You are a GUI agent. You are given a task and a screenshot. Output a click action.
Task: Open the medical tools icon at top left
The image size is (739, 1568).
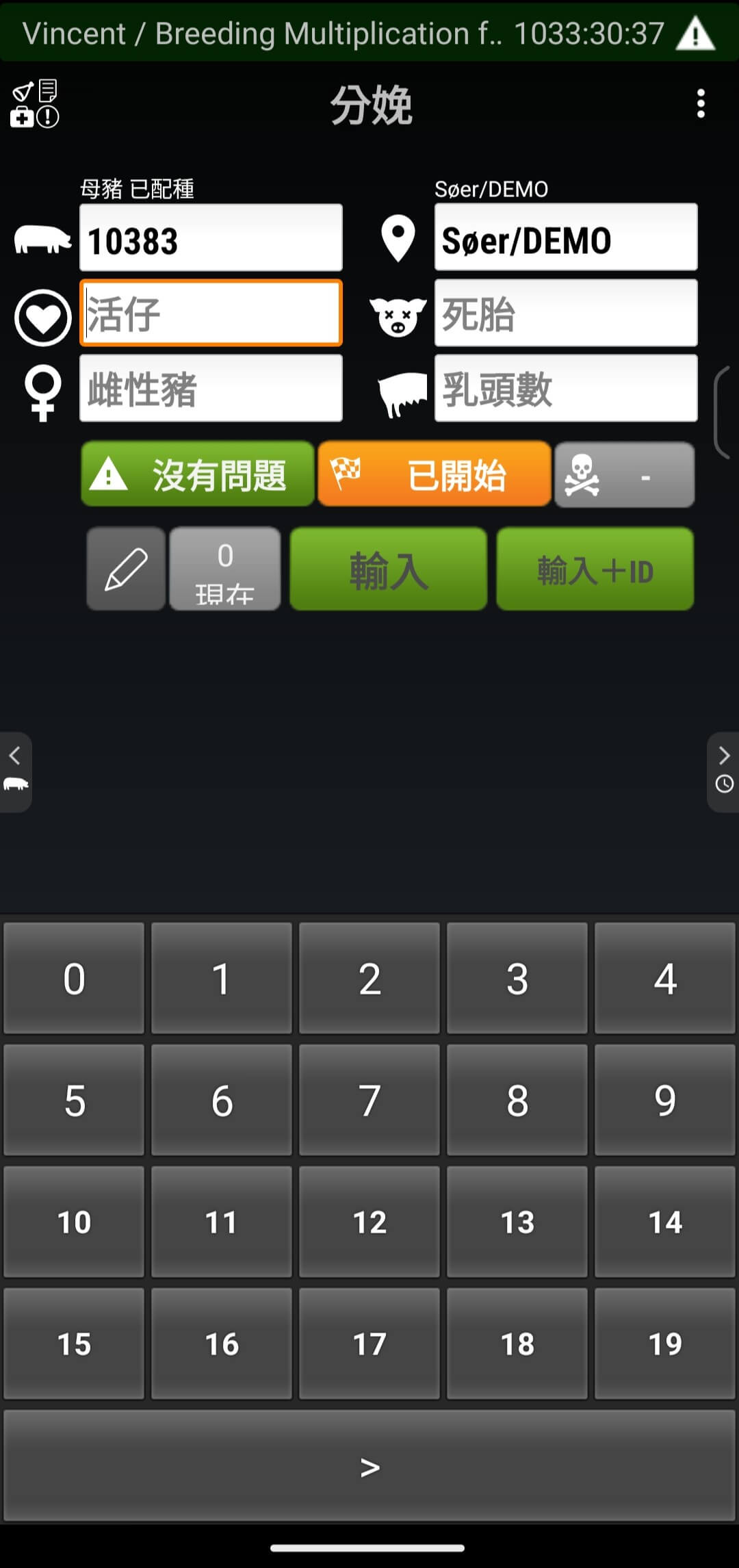point(34,104)
